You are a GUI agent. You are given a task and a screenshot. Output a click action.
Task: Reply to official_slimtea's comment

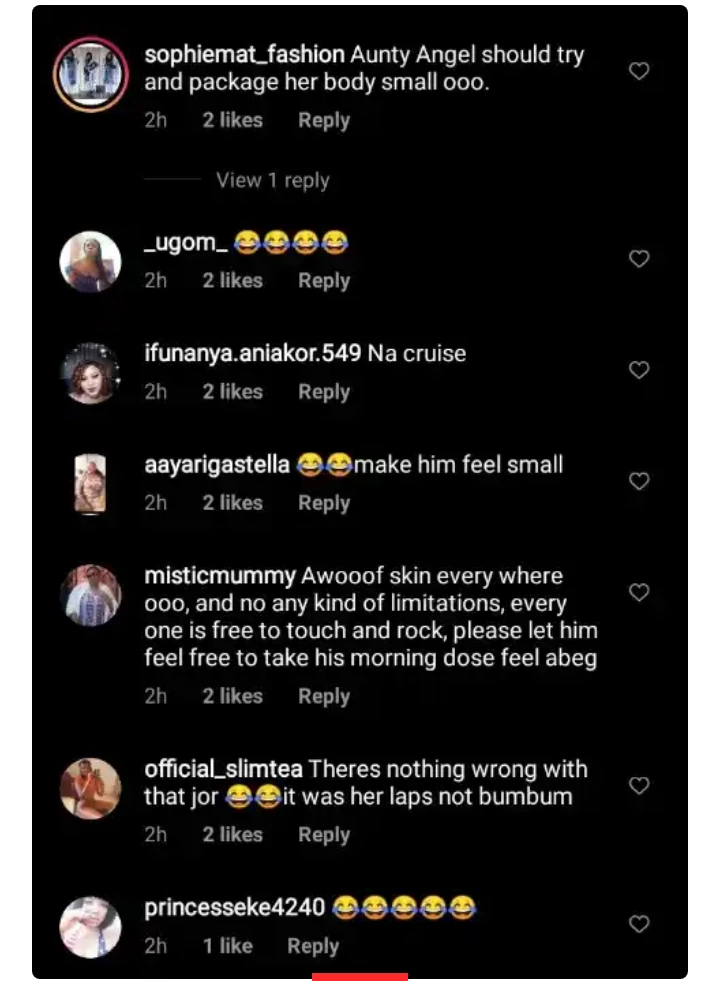tap(324, 835)
